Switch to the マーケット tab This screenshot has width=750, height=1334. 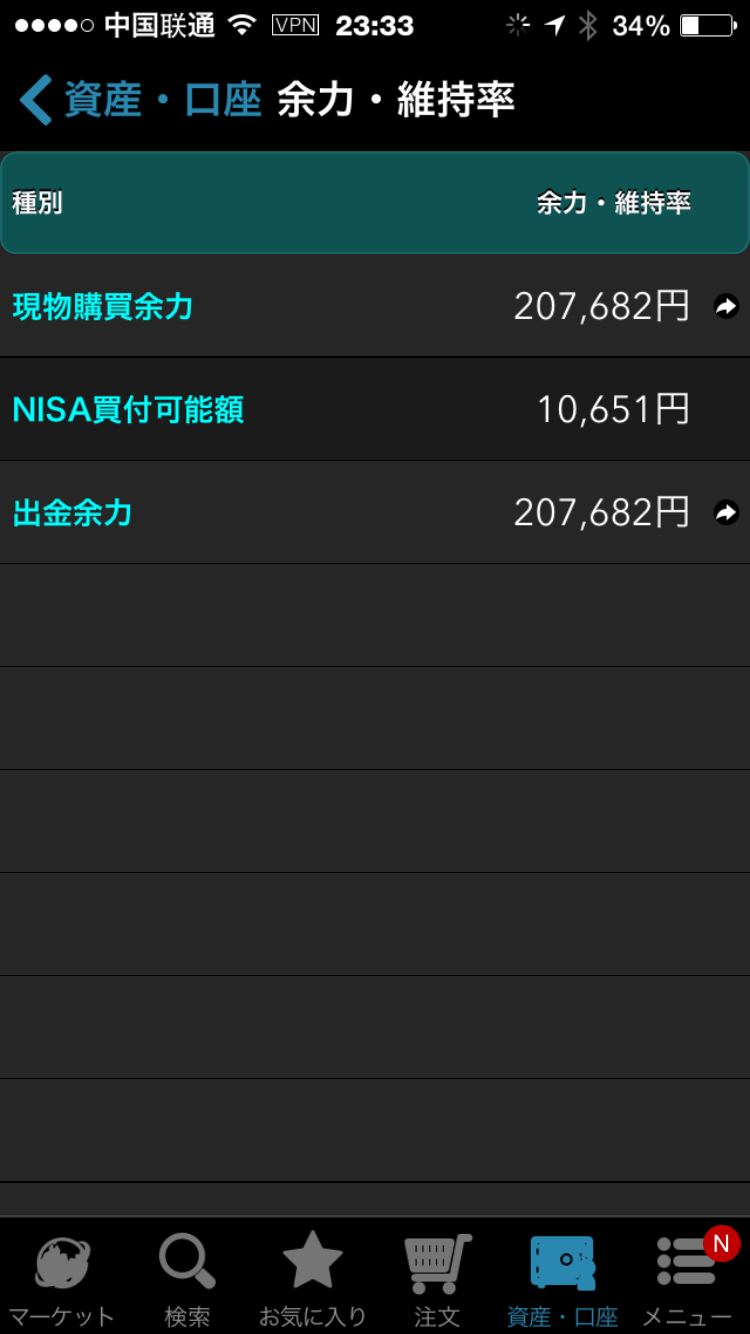[x=62, y=1278]
